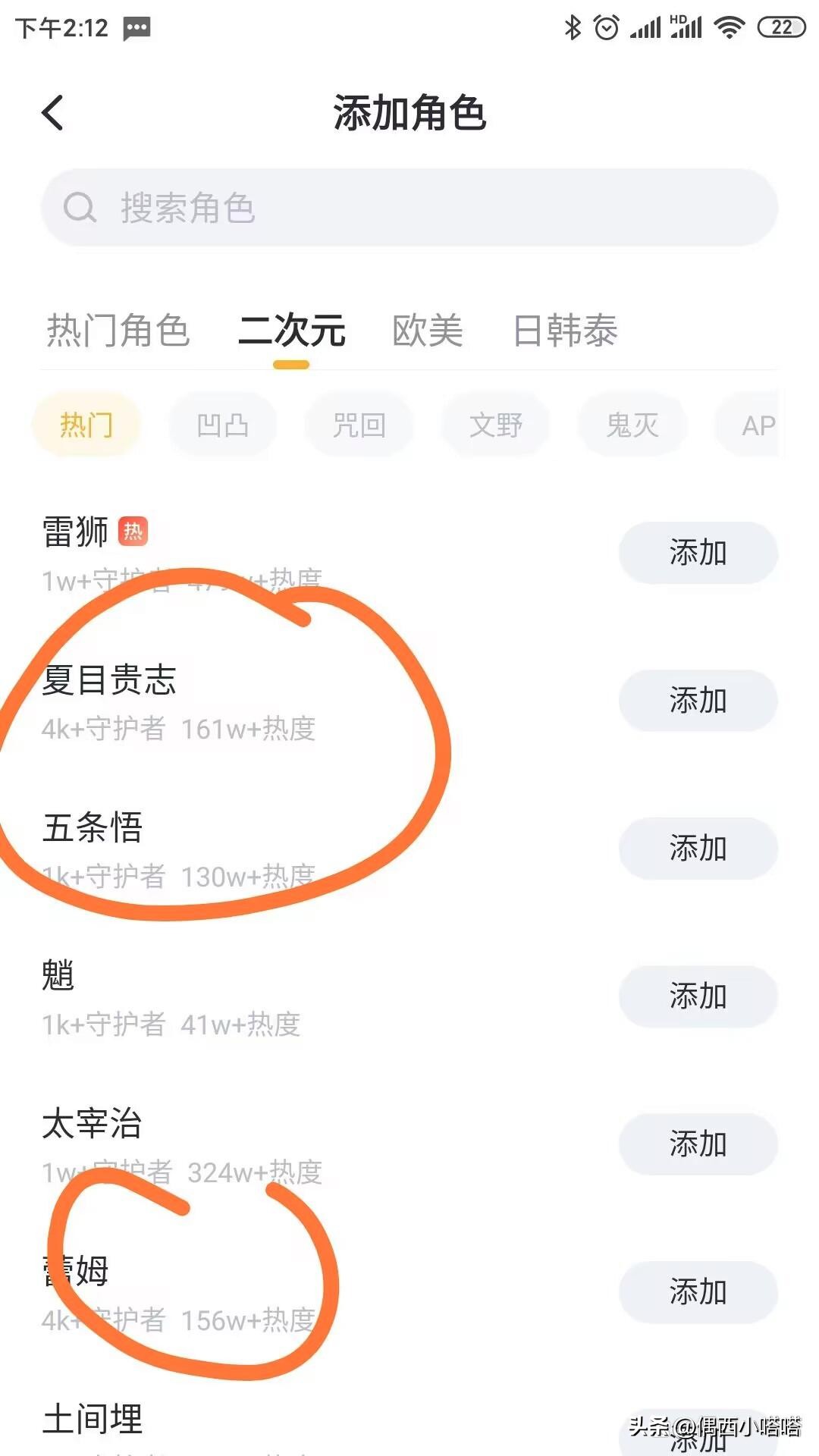Switch to the 欧美 tab

(426, 331)
